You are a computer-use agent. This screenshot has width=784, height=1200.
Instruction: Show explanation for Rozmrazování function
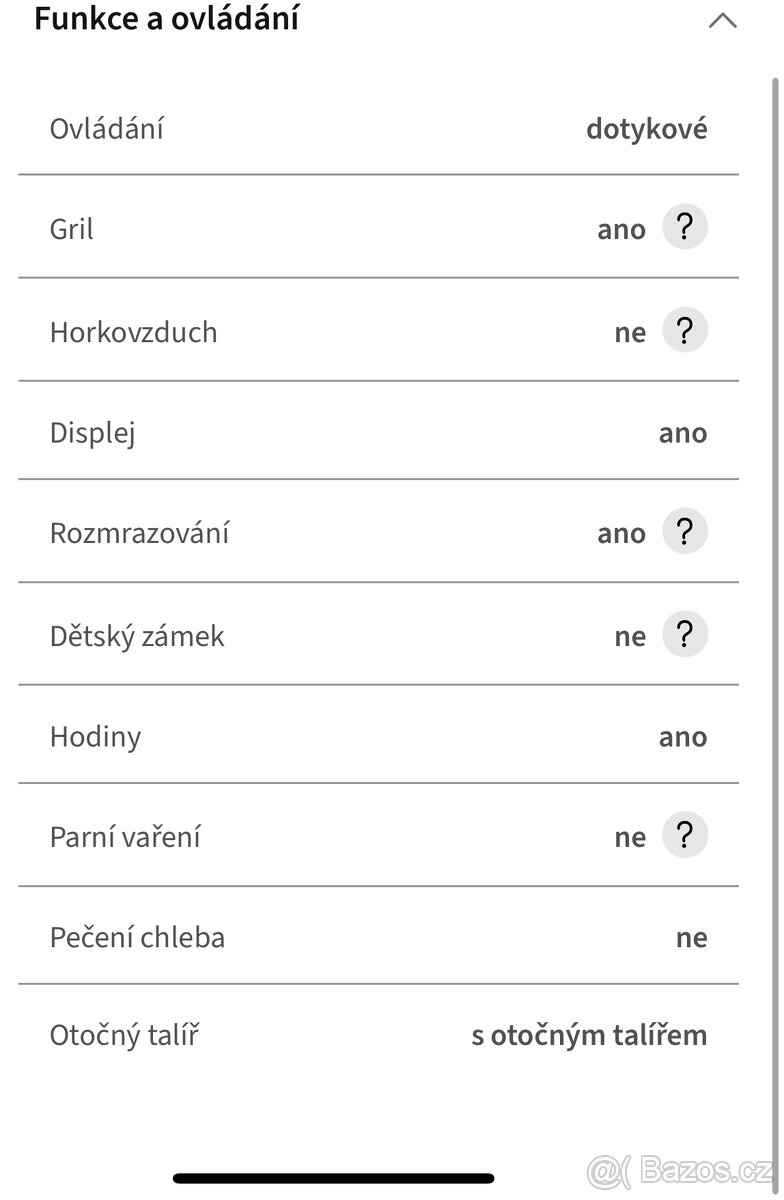tap(684, 531)
